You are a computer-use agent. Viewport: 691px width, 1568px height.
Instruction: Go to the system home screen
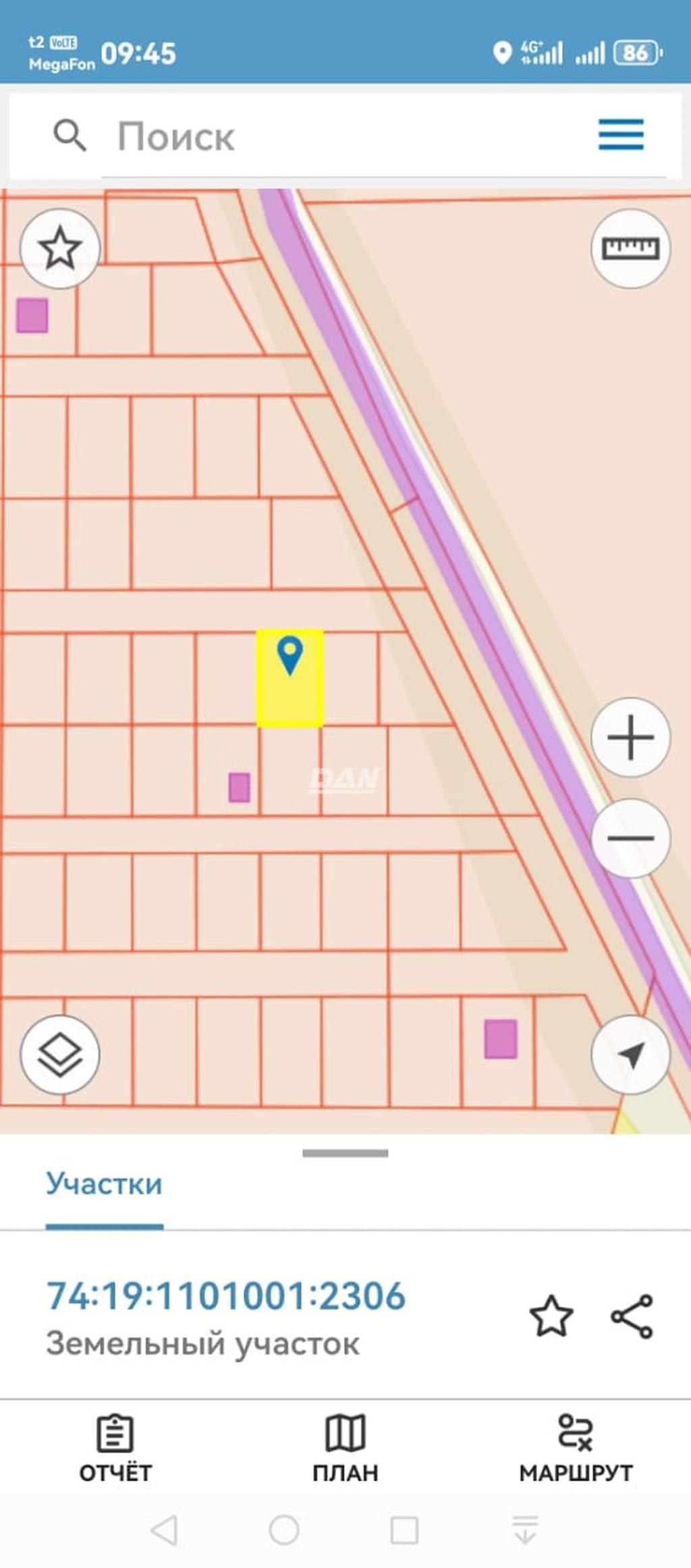click(284, 1530)
